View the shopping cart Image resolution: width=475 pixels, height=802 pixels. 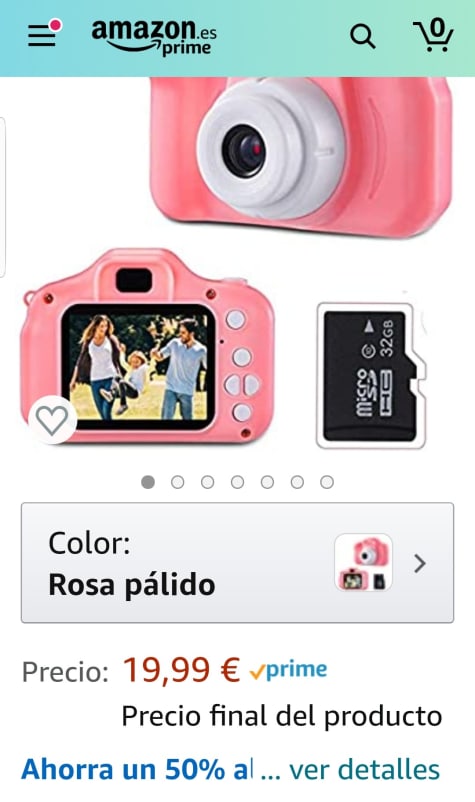tap(433, 35)
